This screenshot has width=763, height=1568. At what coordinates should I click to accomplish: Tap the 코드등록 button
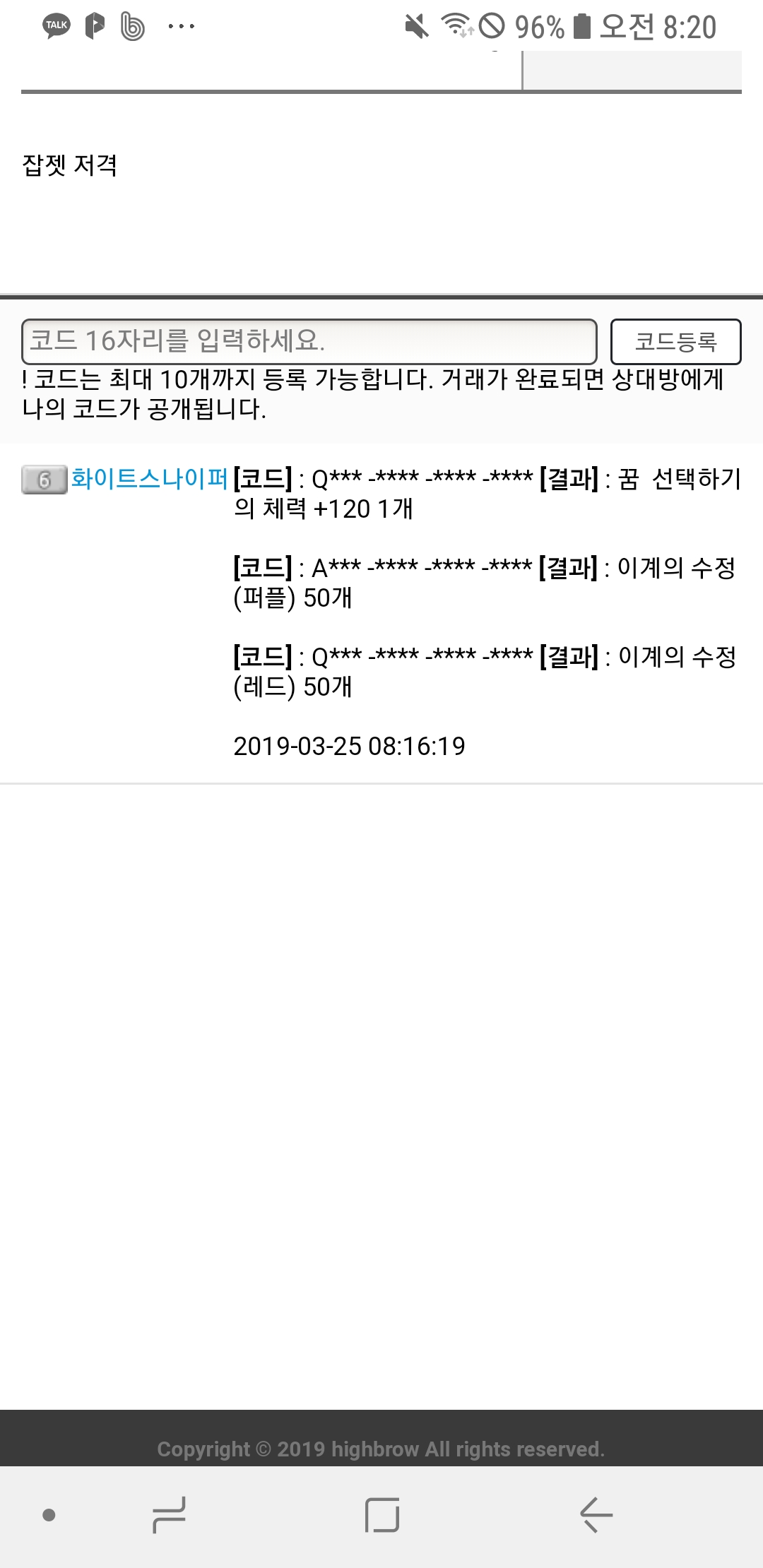click(675, 342)
